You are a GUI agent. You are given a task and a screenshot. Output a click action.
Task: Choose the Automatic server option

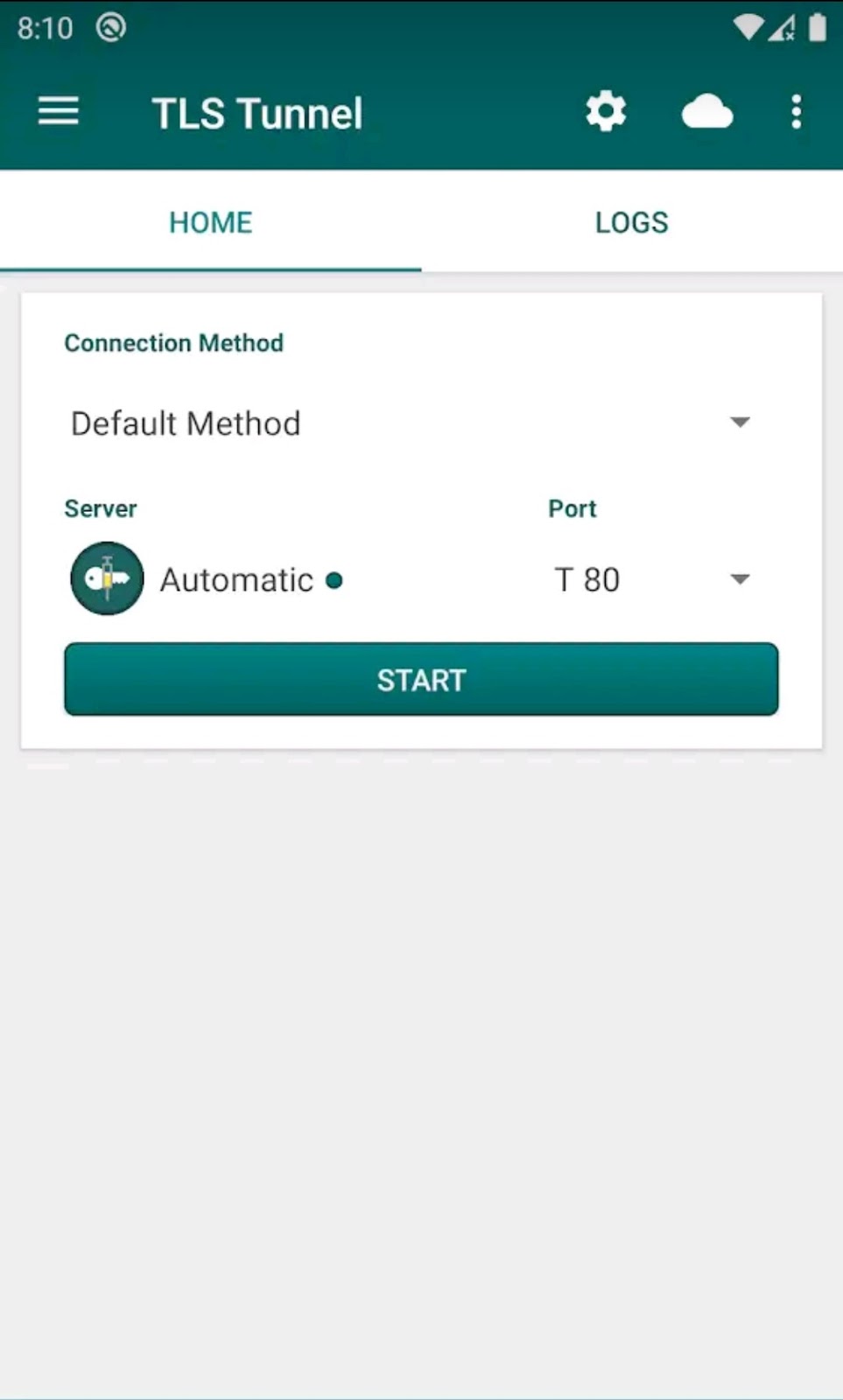pos(207,579)
